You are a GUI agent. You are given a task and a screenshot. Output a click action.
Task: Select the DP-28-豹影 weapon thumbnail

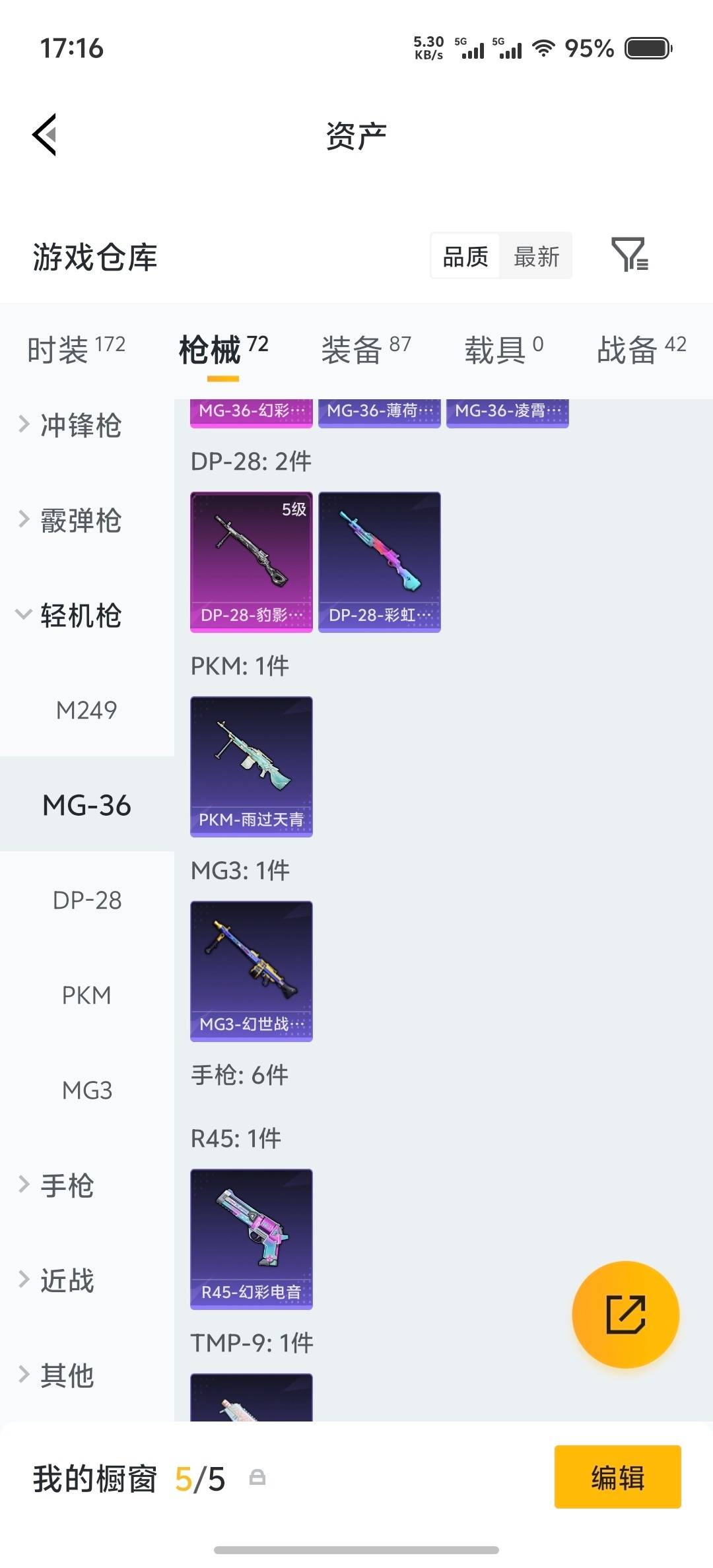[251, 560]
